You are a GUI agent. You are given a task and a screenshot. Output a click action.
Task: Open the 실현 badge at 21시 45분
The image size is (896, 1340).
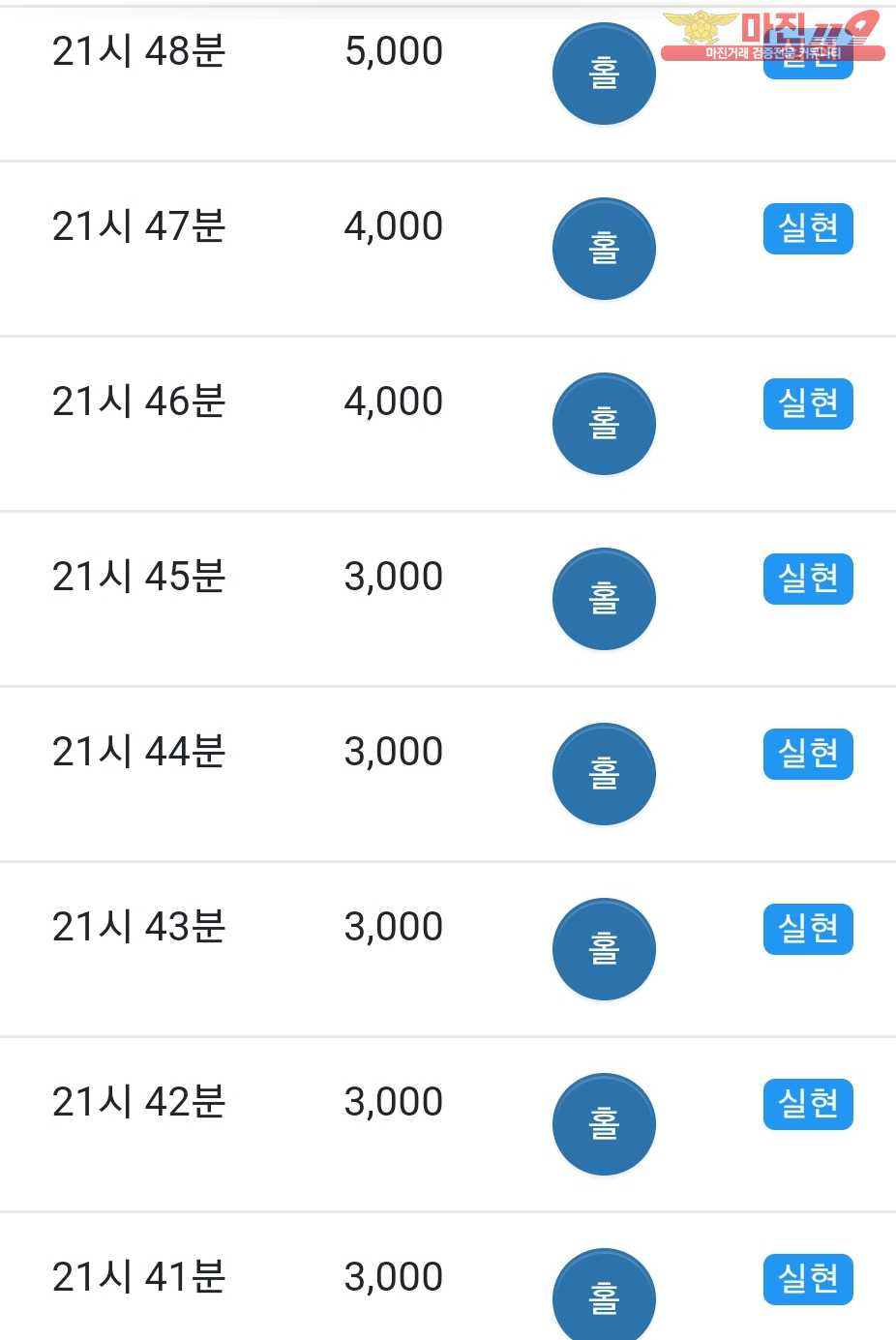808,579
